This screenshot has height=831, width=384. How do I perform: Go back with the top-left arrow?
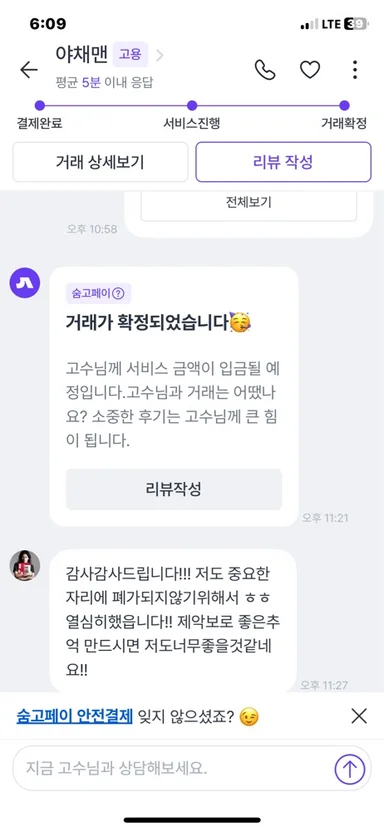pos(29,69)
